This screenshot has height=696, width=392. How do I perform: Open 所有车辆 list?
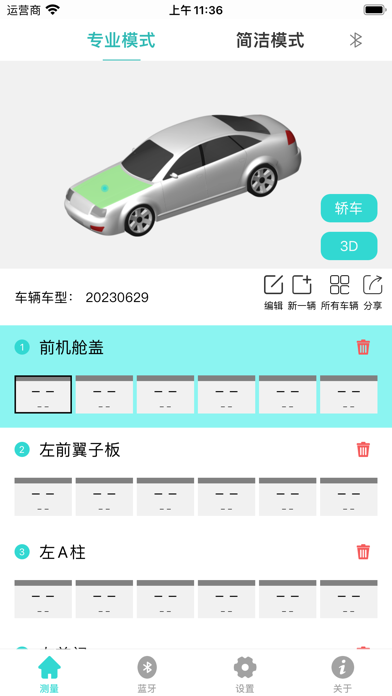click(339, 293)
